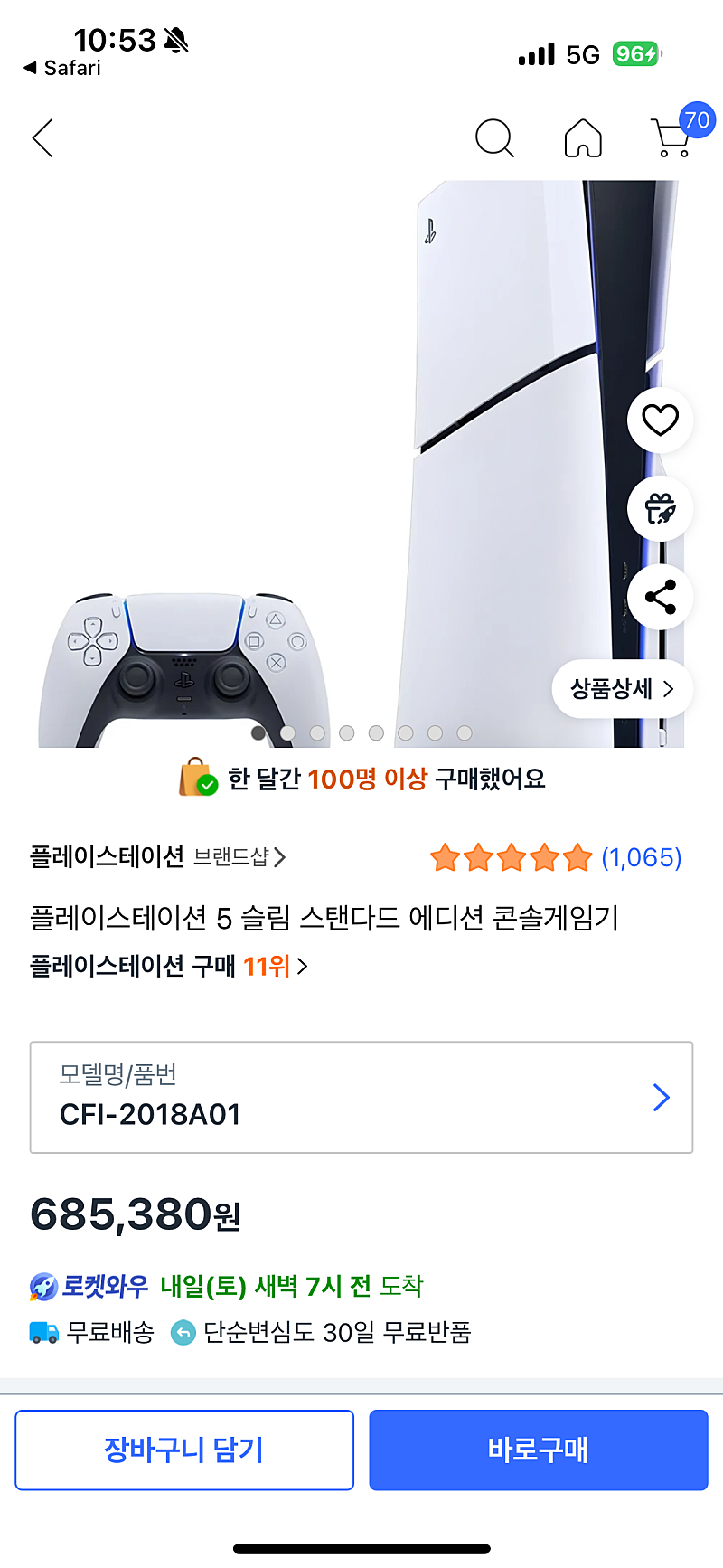723x1568 pixels.
Task: Go to the home icon
Action: [583, 138]
